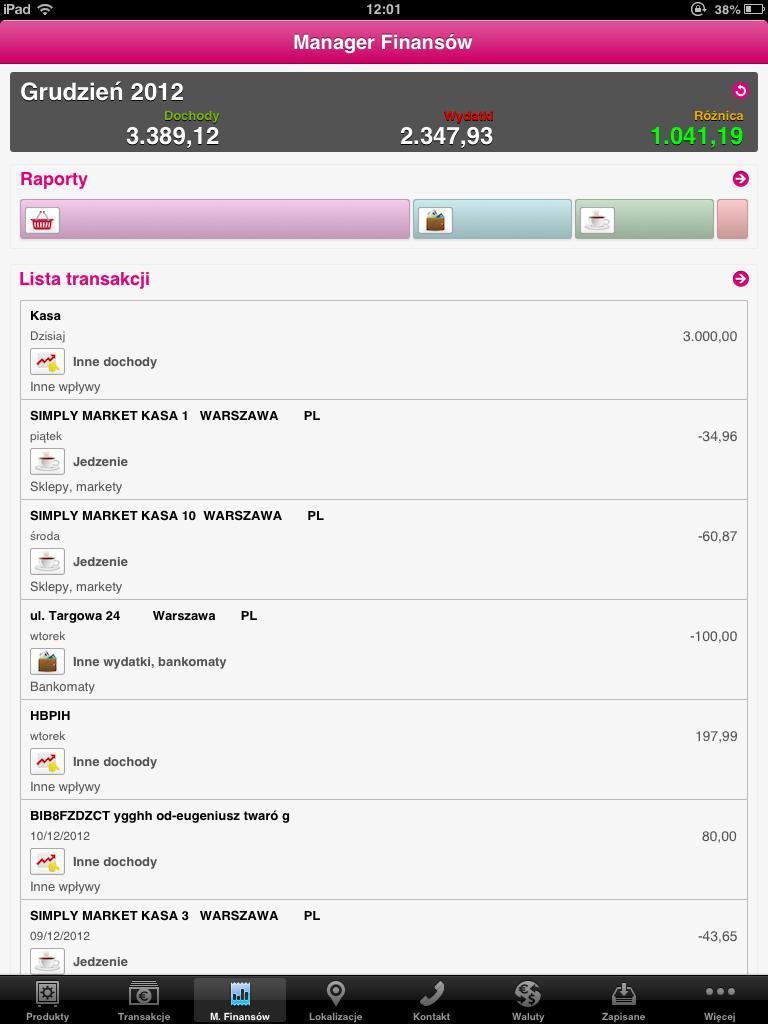
Task: Open the Kontakt tab
Action: pyautogui.click(x=431, y=1000)
